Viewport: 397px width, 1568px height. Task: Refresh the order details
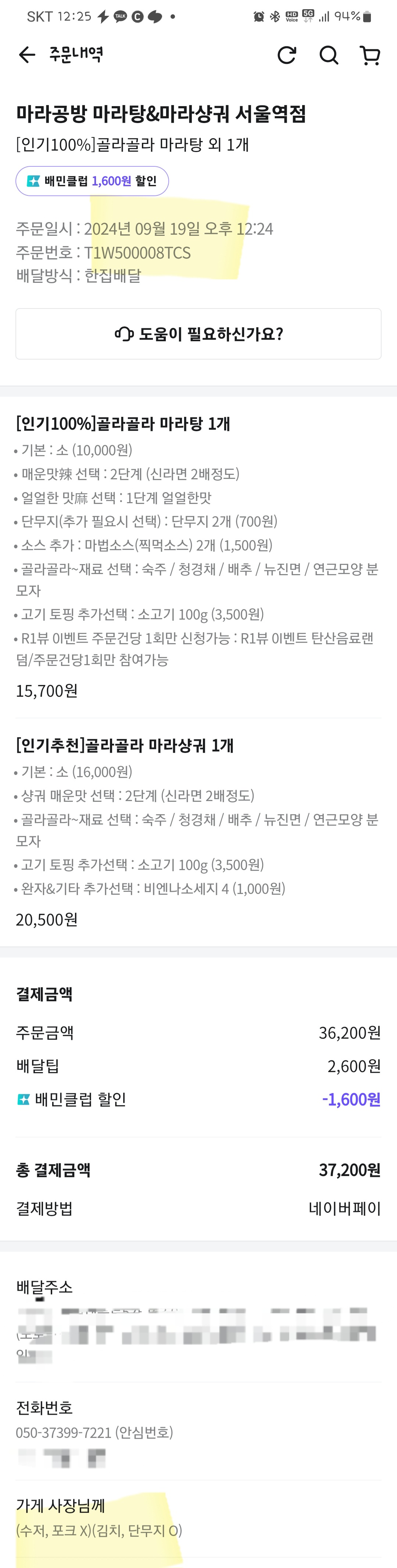click(x=287, y=55)
